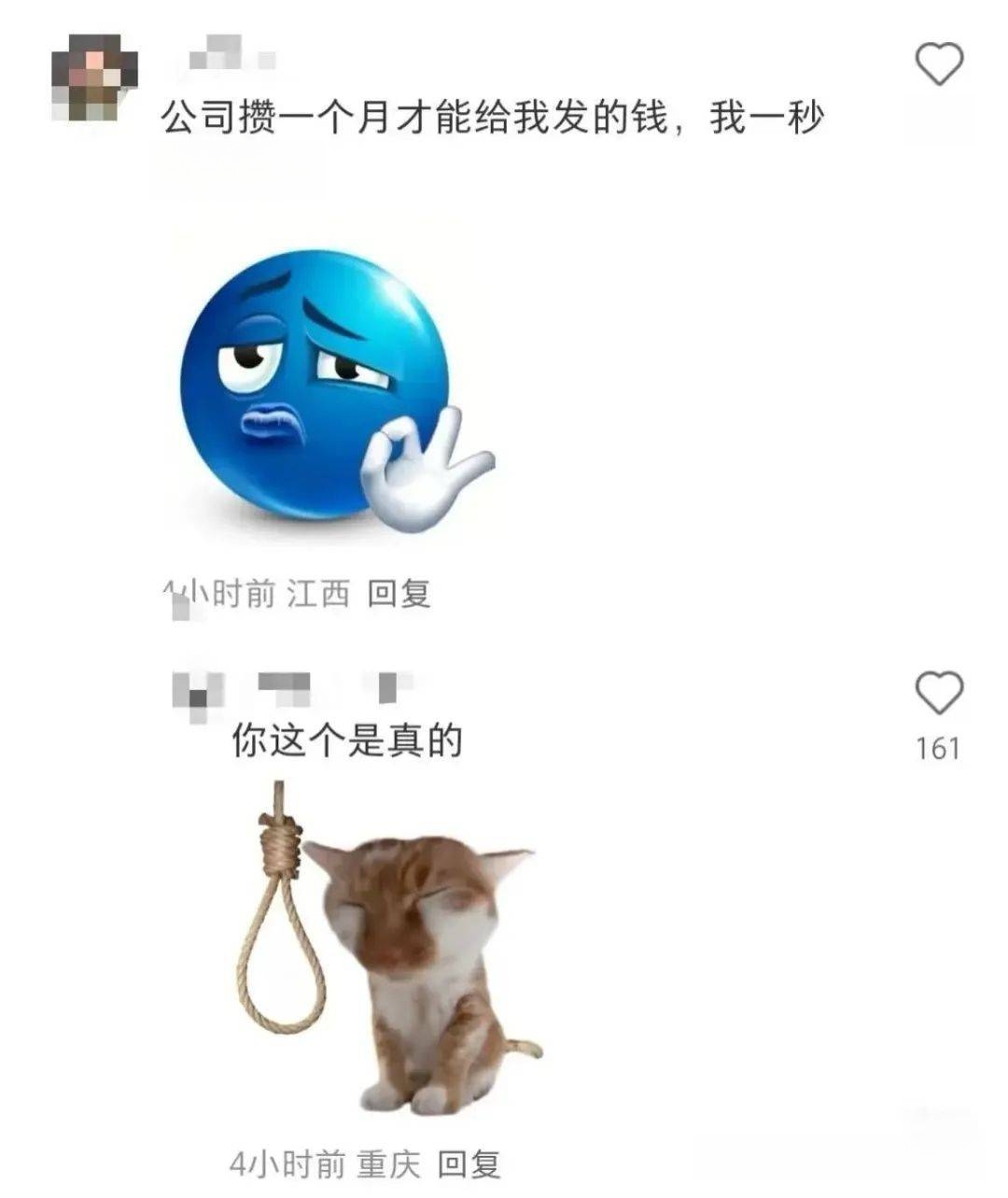This screenshot has height=1198, width=1008.
Task: Like the comment from 江西
Action: [938, 64]
